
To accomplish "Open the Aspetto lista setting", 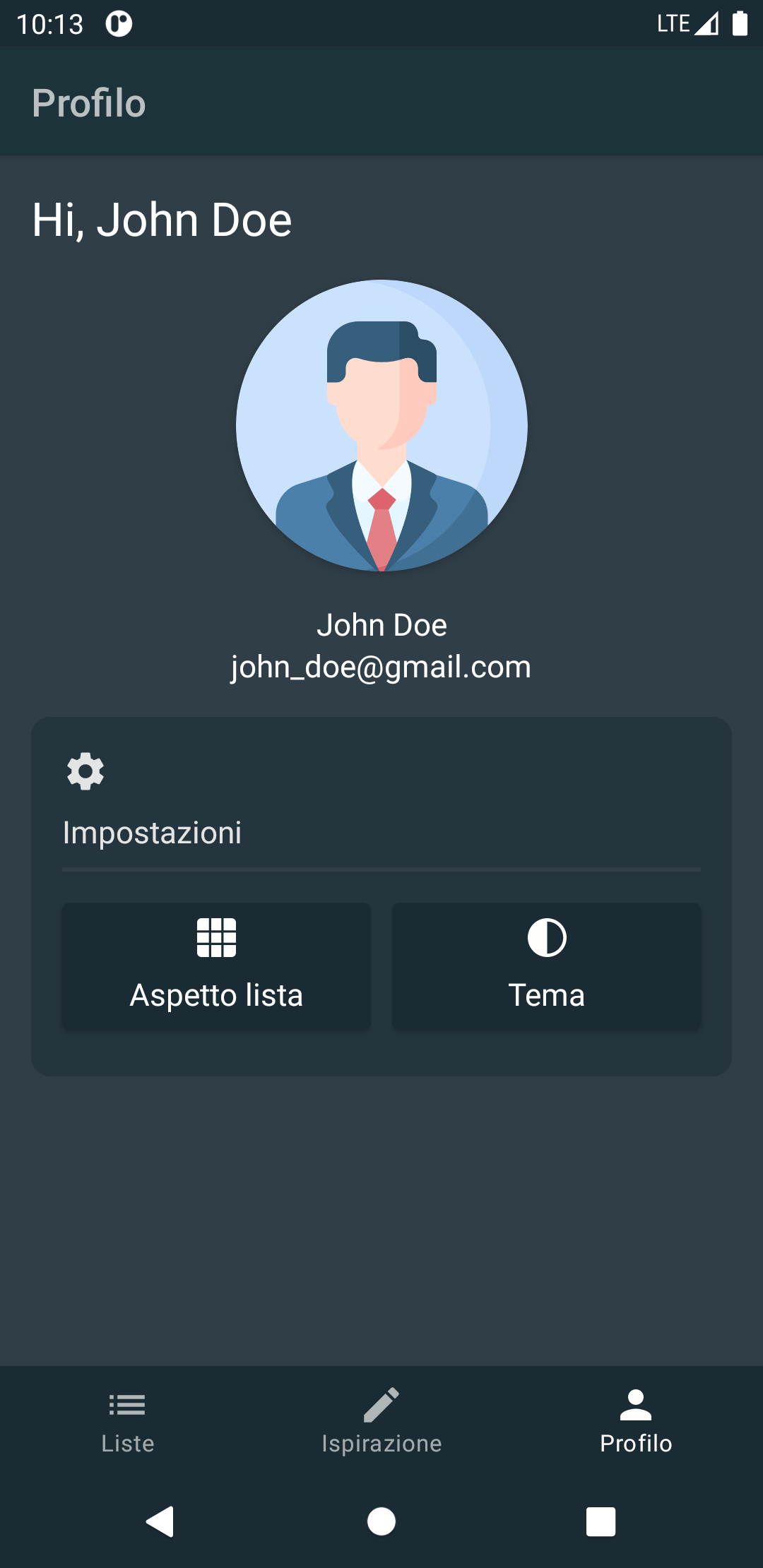I will tap(216, 966).
